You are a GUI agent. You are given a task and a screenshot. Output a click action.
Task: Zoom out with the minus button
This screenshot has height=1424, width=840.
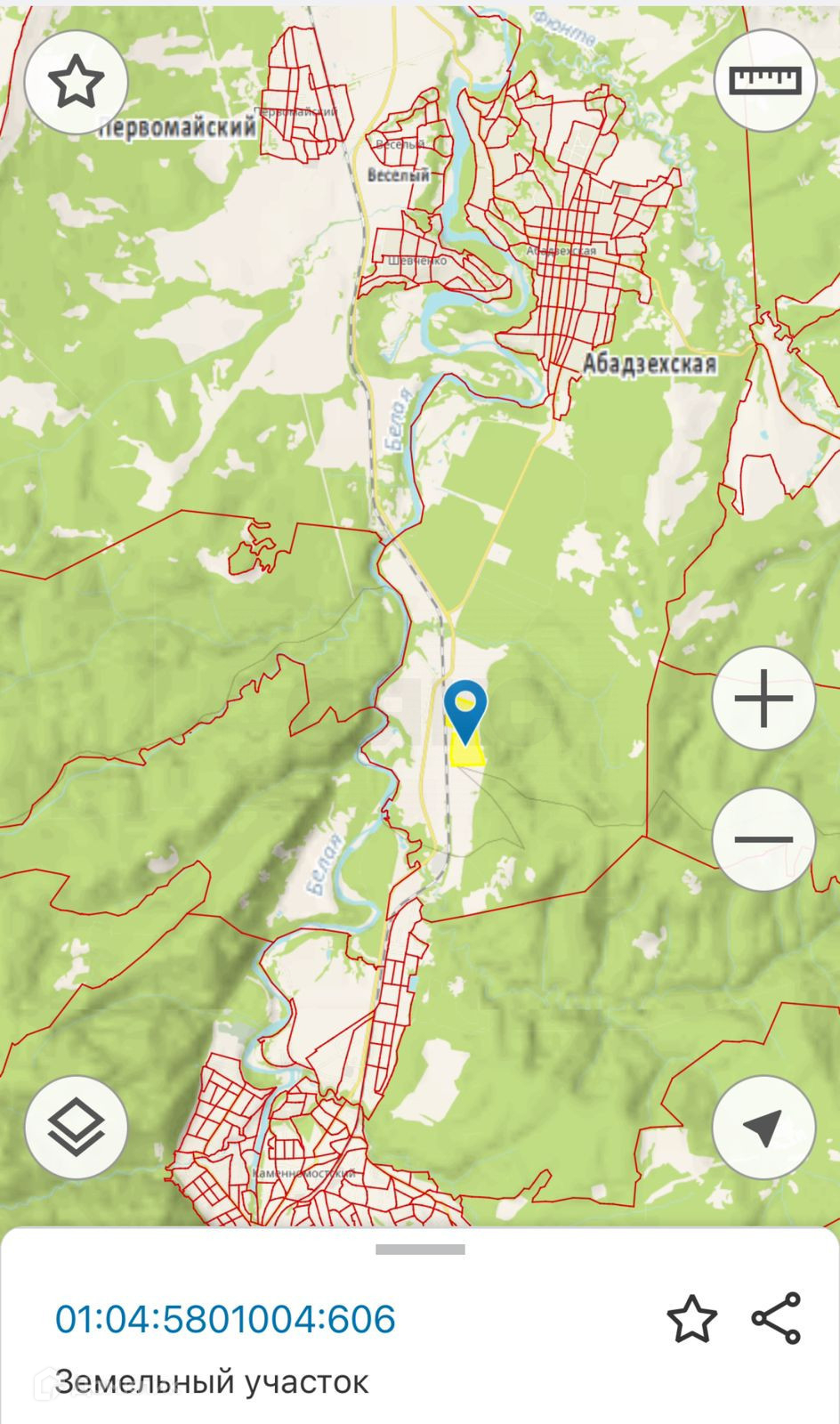[763, 838]
